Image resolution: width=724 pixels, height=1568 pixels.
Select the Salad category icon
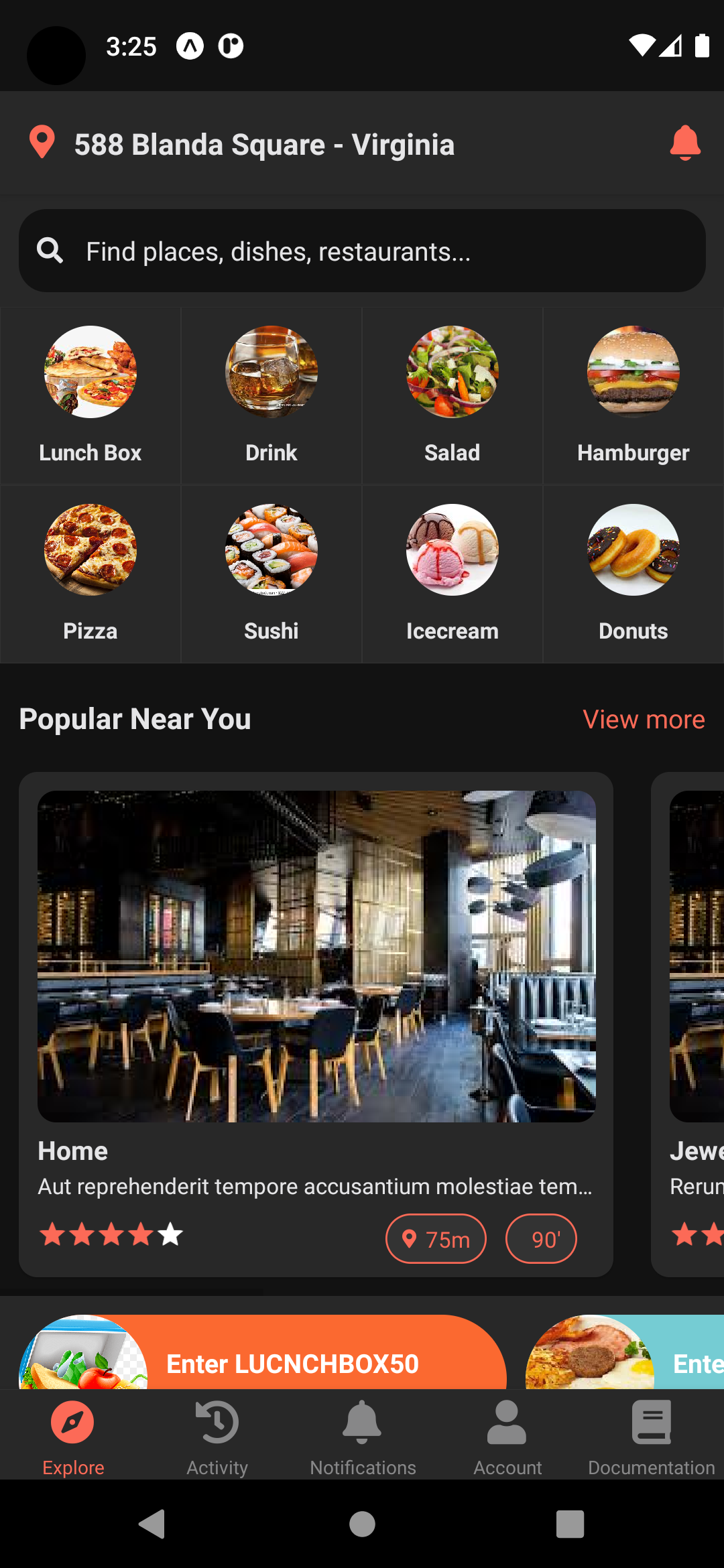tap(452, 372)
